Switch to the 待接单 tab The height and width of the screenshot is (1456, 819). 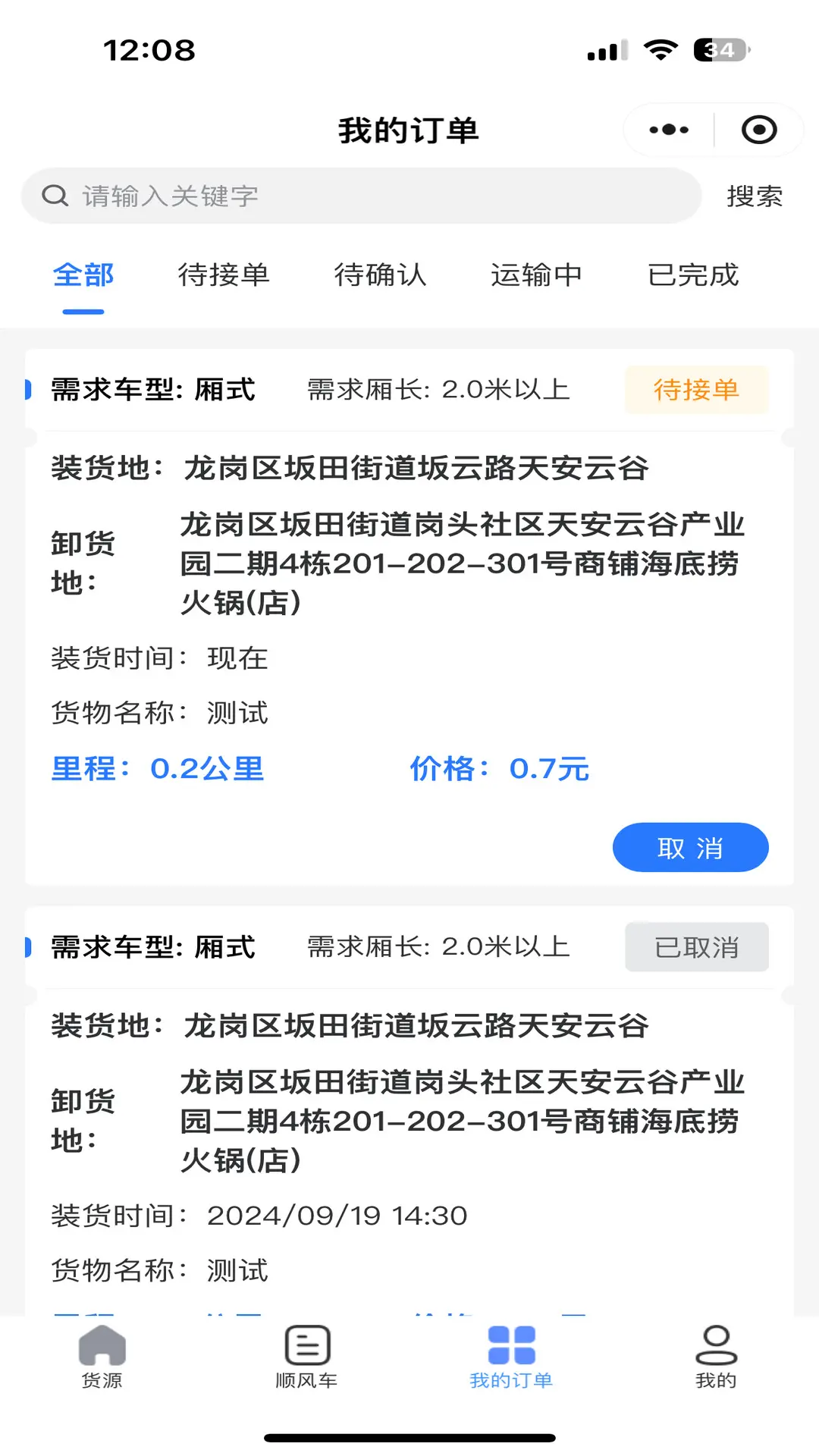coord(224,275)
